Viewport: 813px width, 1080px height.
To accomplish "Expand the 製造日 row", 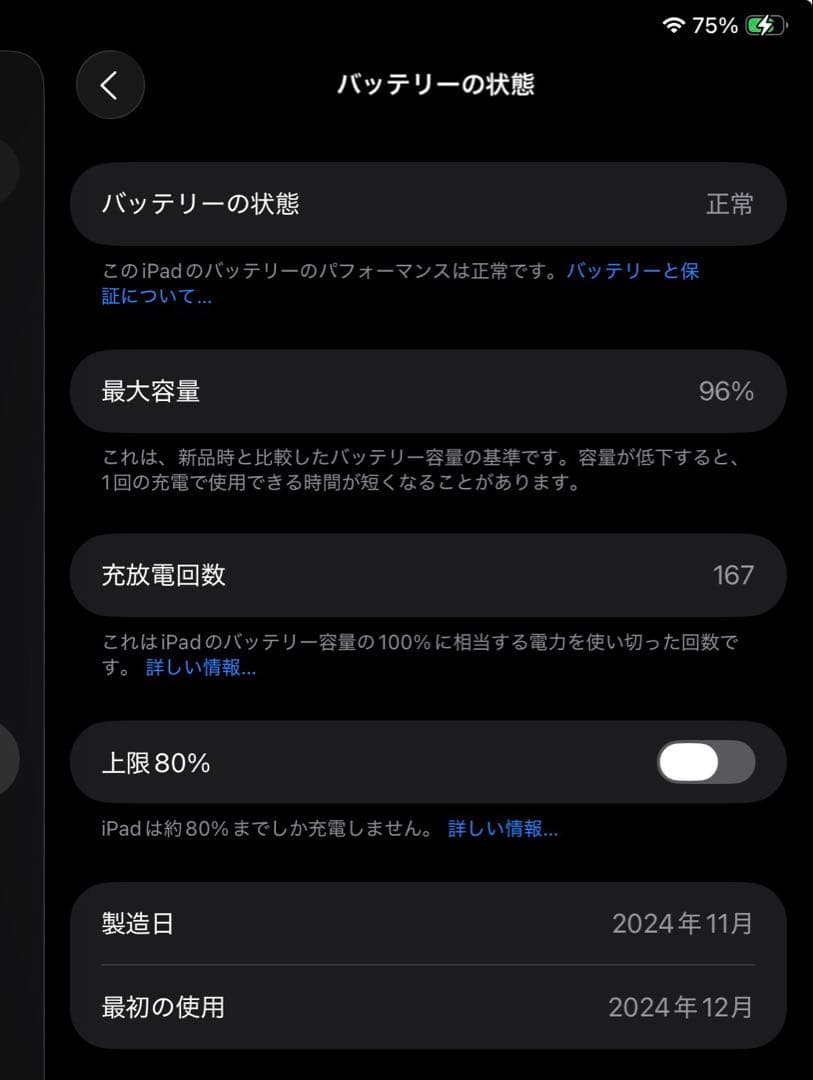I will coord(427,924).
